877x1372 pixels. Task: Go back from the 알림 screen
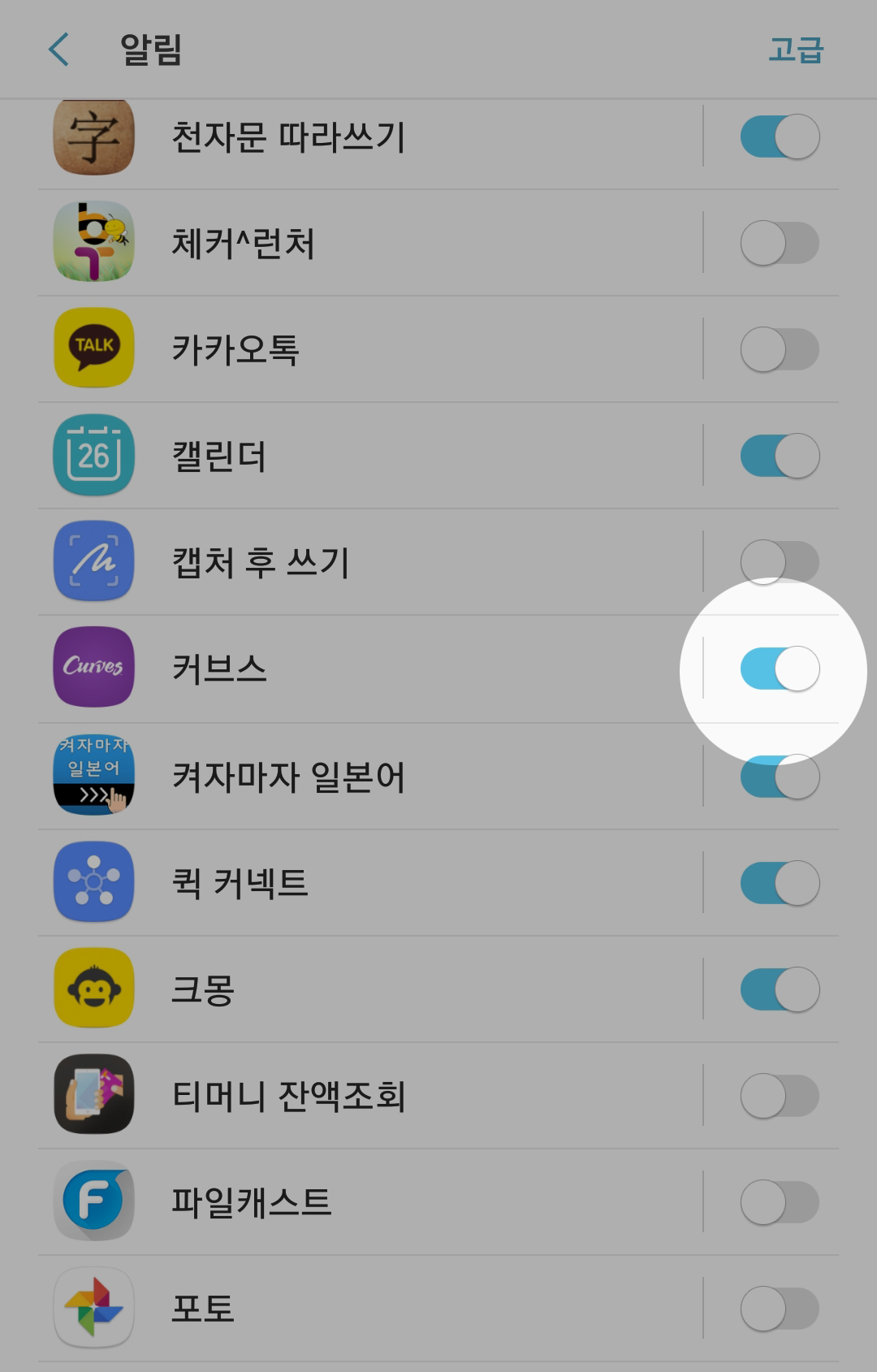click(59, 50)
